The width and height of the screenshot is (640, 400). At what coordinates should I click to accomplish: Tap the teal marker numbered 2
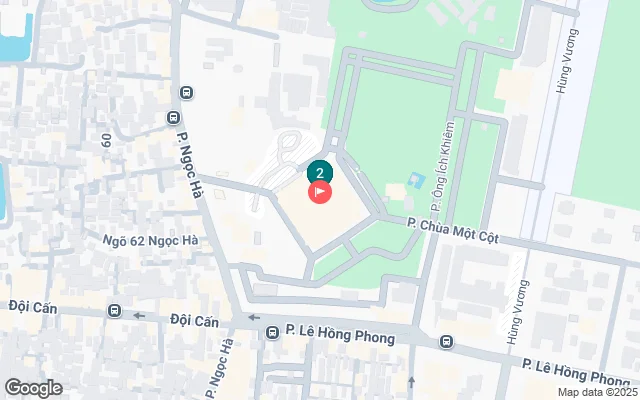(x=319, y=171)
